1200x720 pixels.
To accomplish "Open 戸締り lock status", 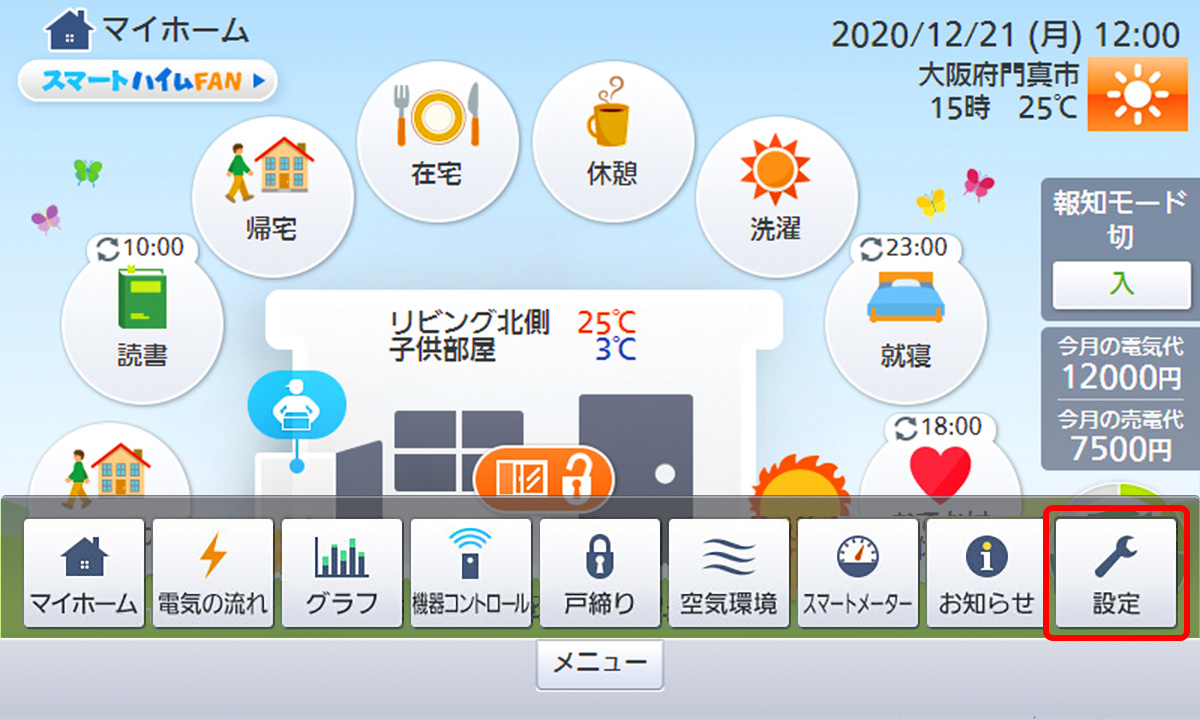I will coord(600,573).
